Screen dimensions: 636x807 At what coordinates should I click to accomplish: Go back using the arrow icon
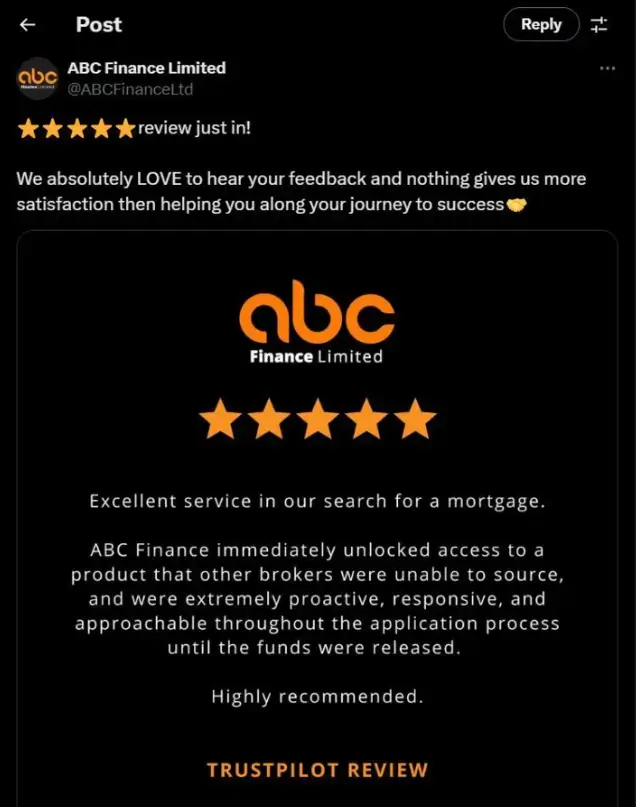point(28,25)
